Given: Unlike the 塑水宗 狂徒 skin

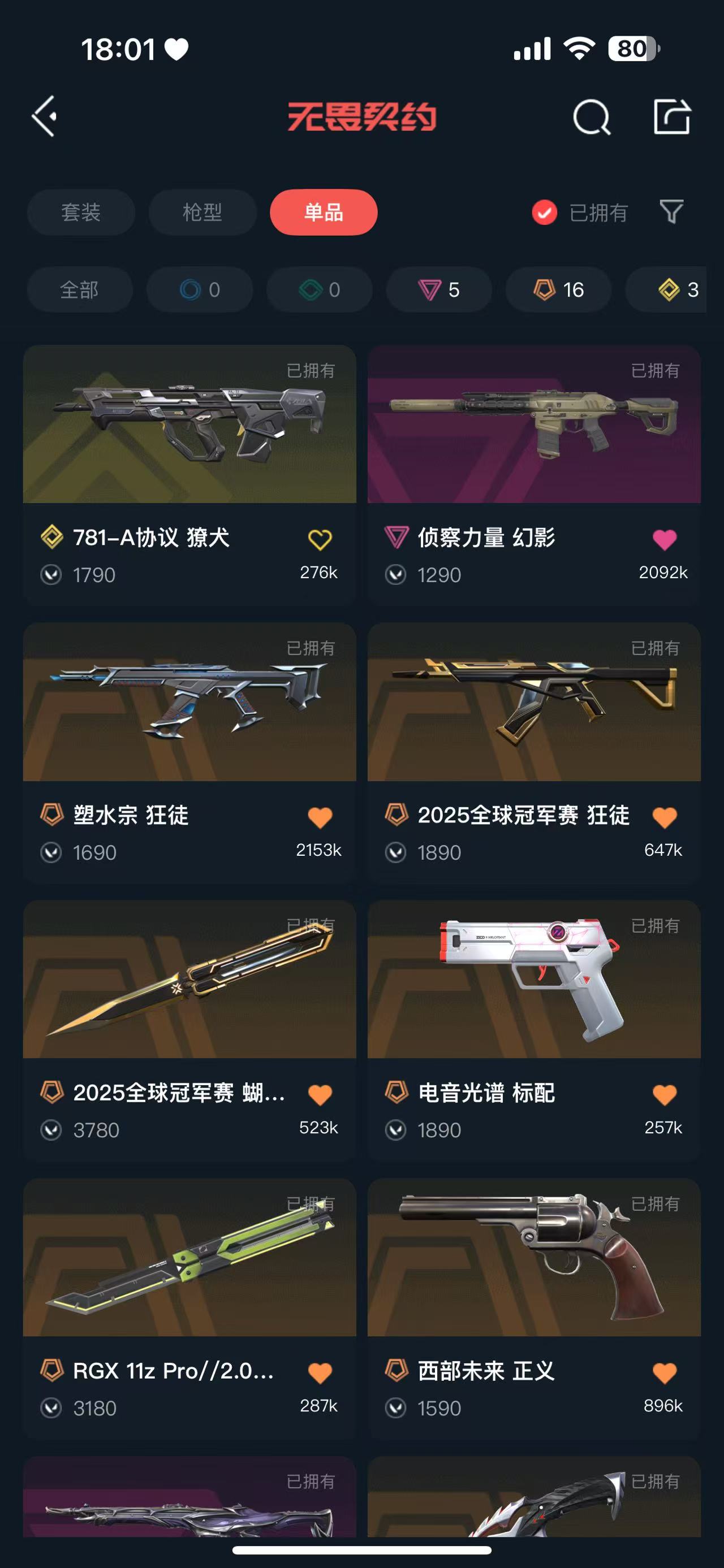Looking at the screenshot, I should pyautogui.click(x=320, y=817).
